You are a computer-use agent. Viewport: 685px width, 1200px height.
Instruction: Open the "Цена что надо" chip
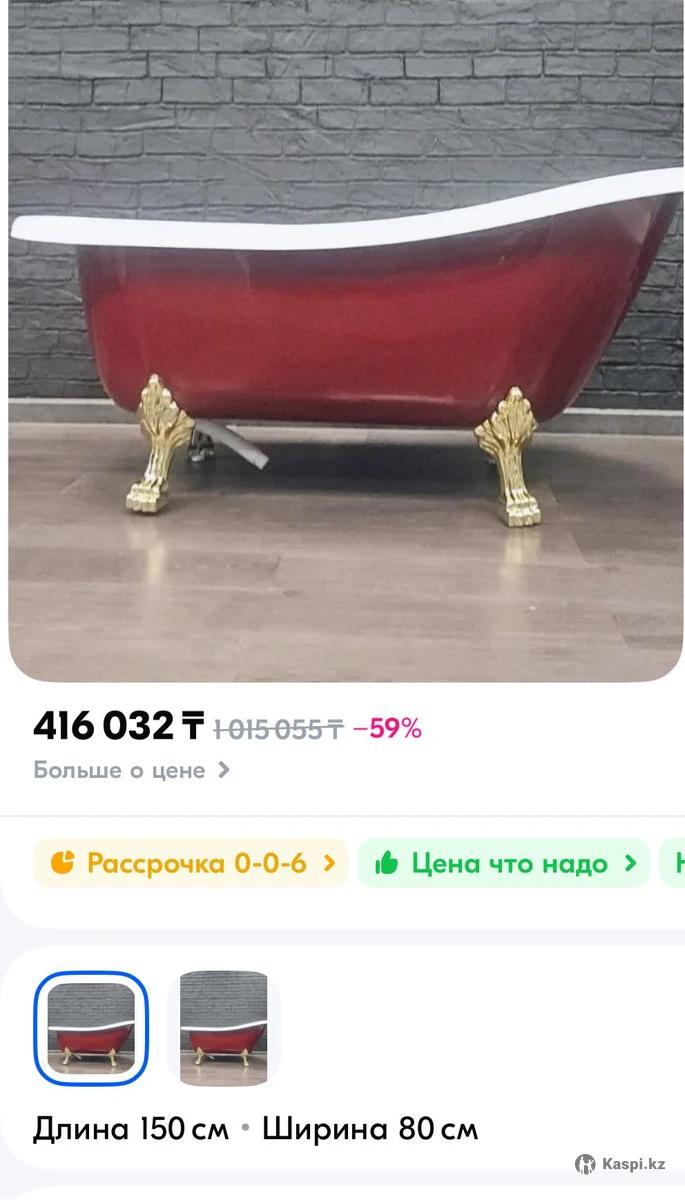tap(504, 863)
